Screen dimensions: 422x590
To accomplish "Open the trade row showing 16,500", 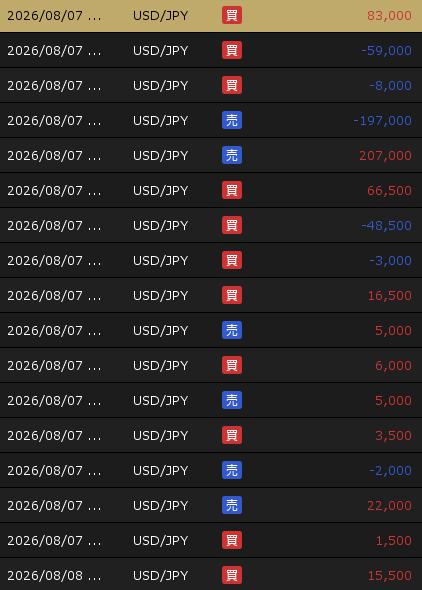I will point(211,295).
